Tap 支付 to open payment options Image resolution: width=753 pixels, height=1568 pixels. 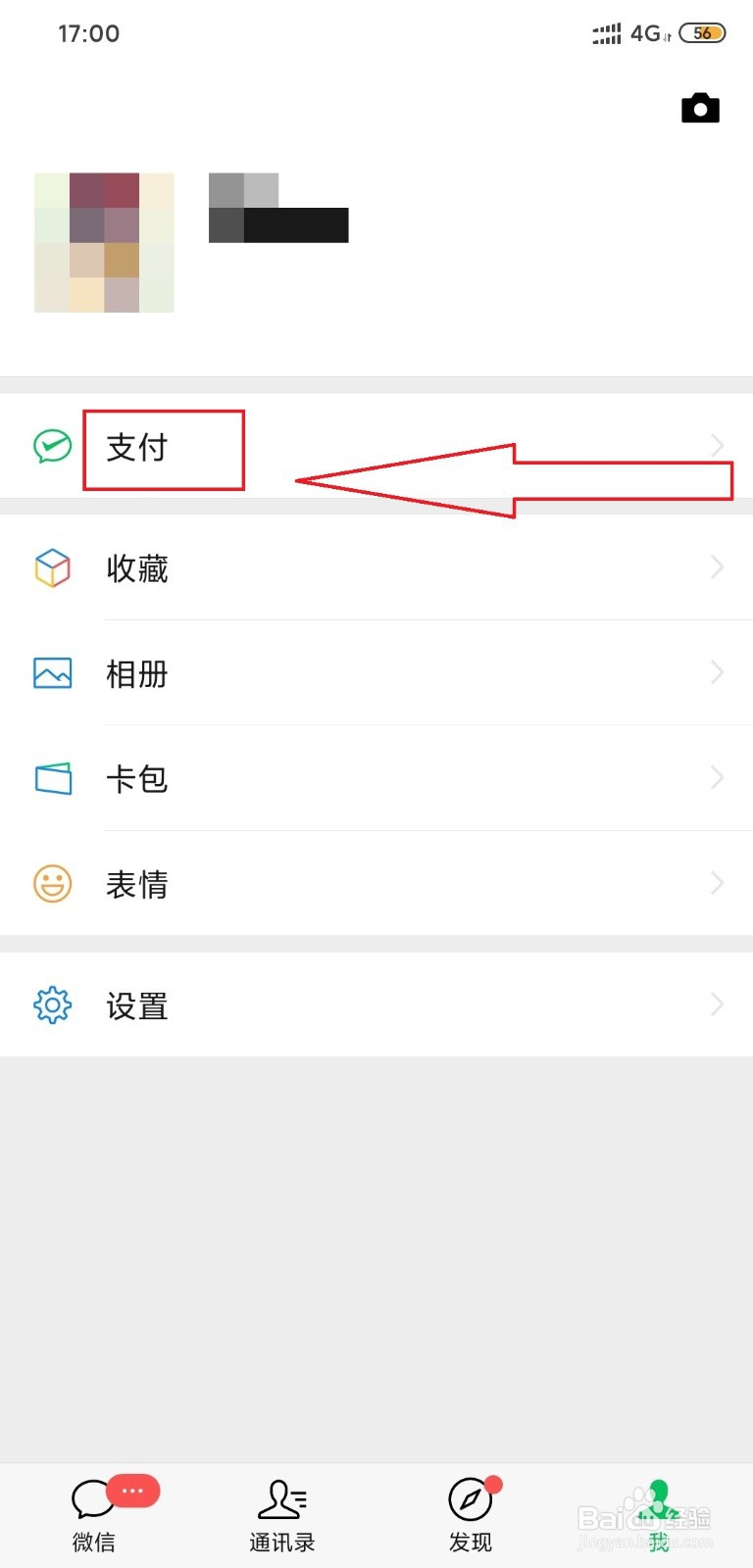coord(137,446)
